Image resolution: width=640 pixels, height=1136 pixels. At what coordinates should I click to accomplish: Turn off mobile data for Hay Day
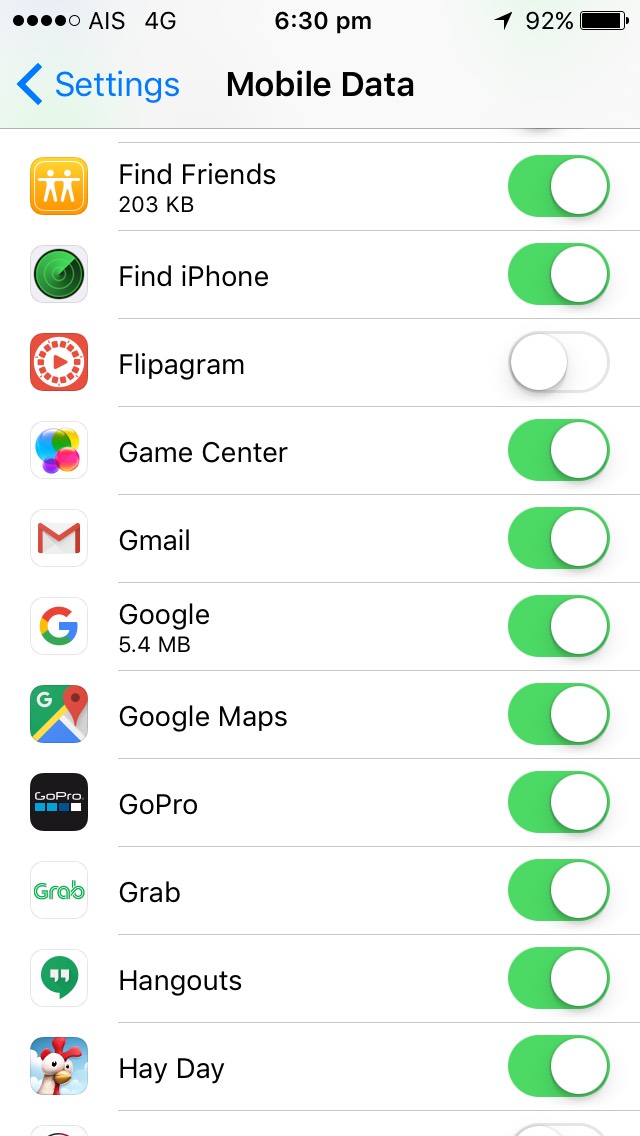559,1066
